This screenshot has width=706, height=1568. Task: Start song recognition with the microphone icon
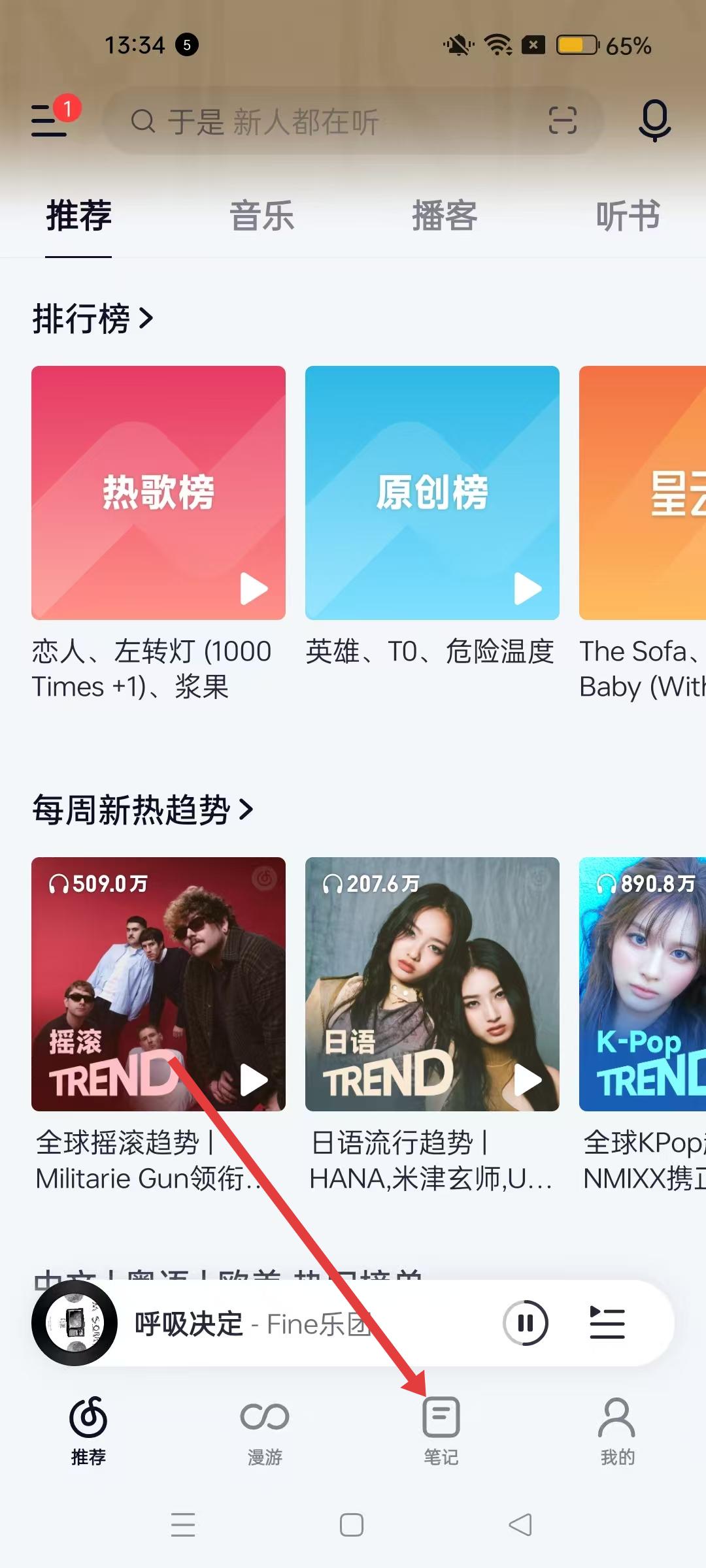654,121
